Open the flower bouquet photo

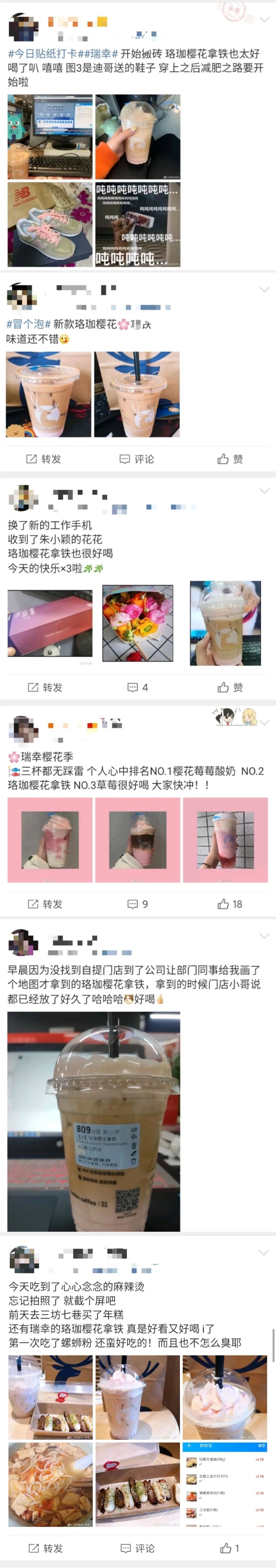[x=138, y=623]
